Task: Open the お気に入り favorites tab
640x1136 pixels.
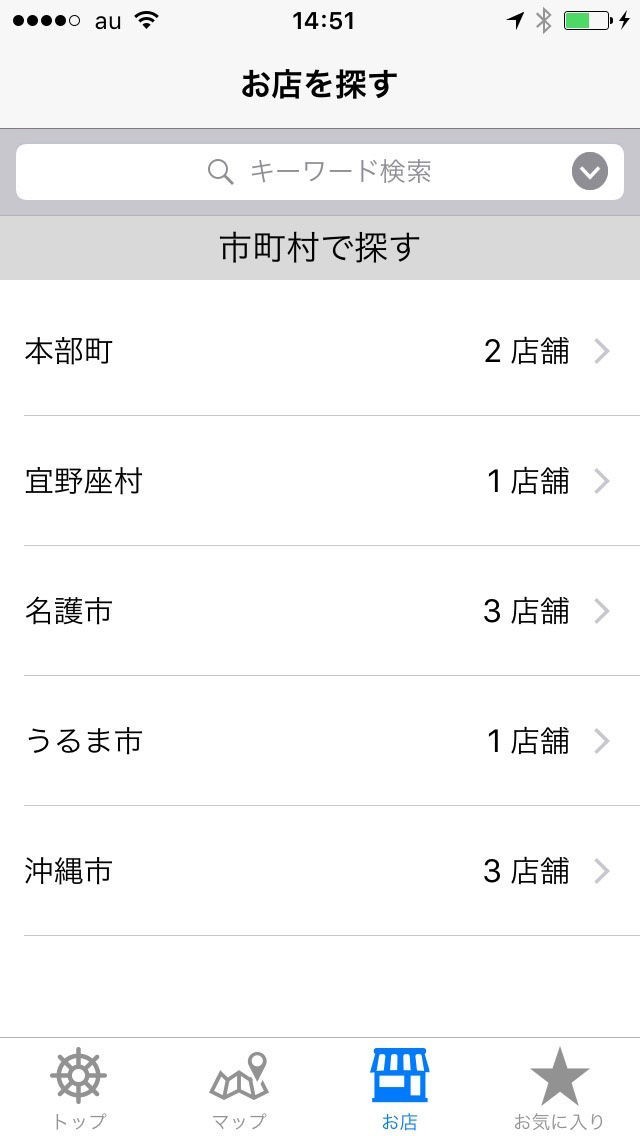Action: 559,1088
